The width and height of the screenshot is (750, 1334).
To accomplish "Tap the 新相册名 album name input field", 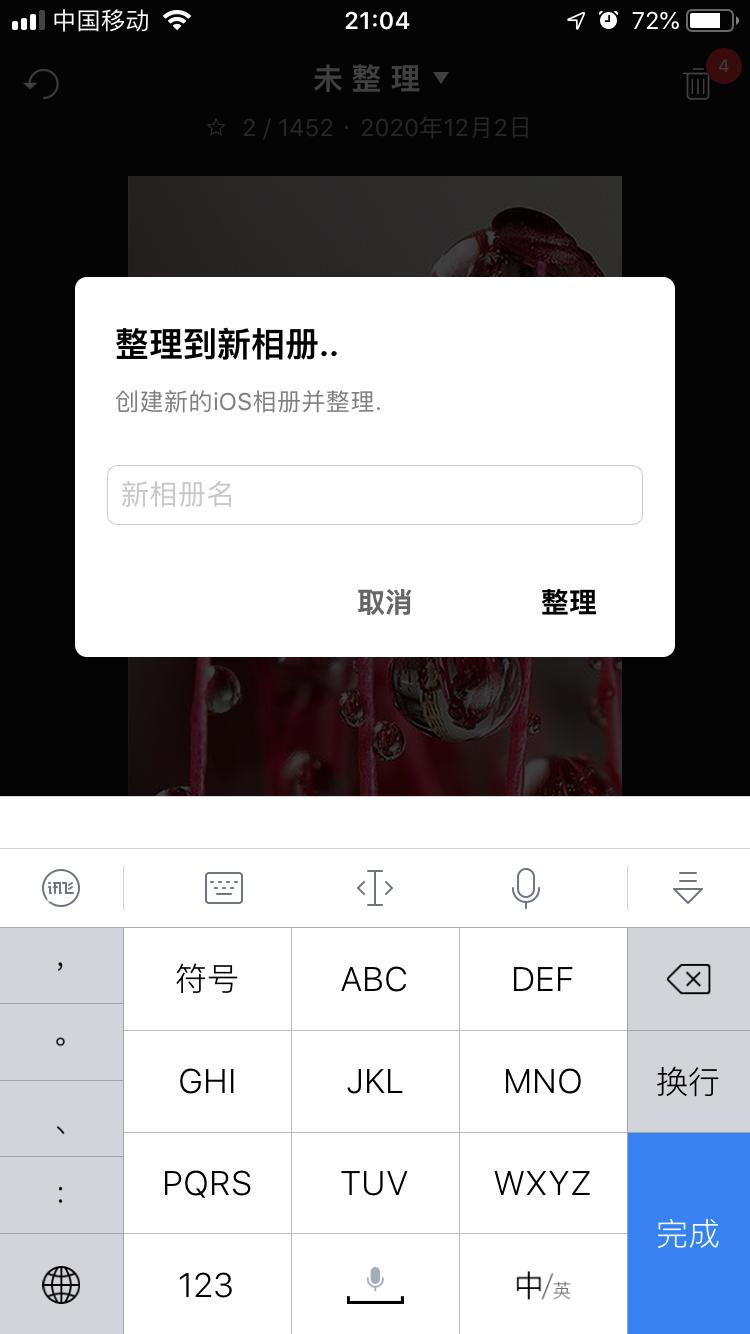I will (375, 494).
